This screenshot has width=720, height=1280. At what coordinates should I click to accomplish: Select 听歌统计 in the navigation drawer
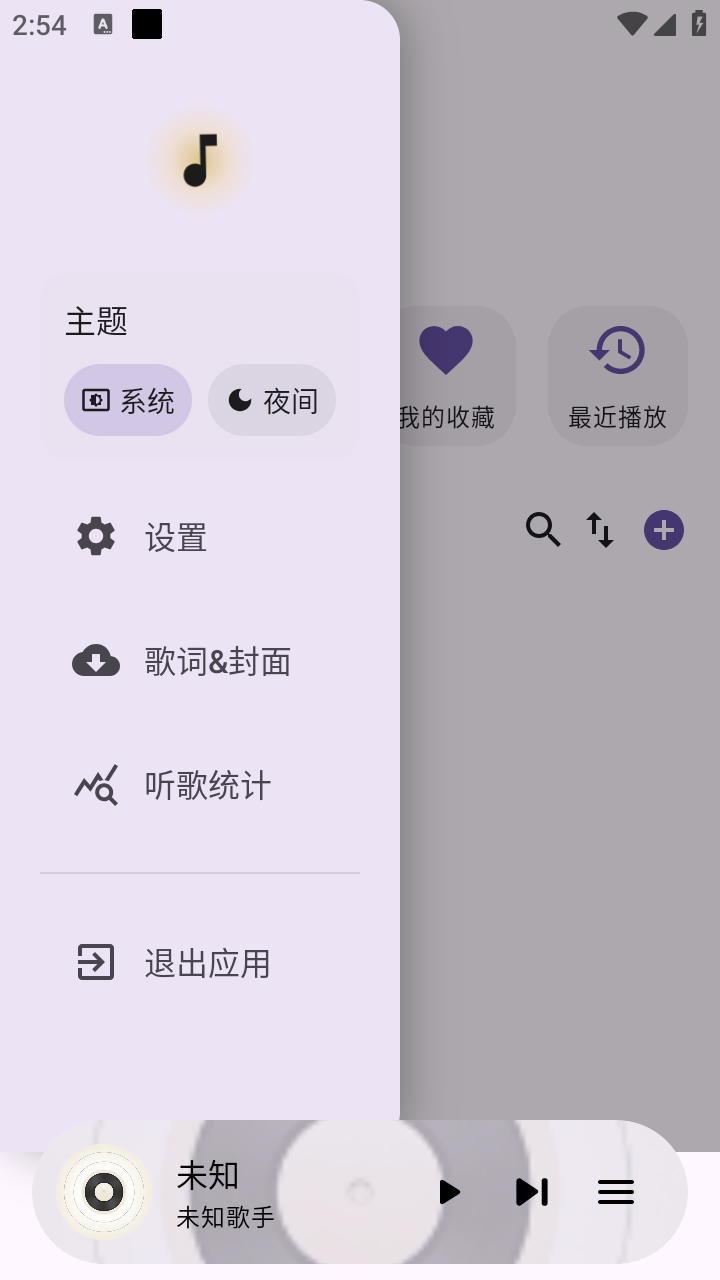point(207,786)
